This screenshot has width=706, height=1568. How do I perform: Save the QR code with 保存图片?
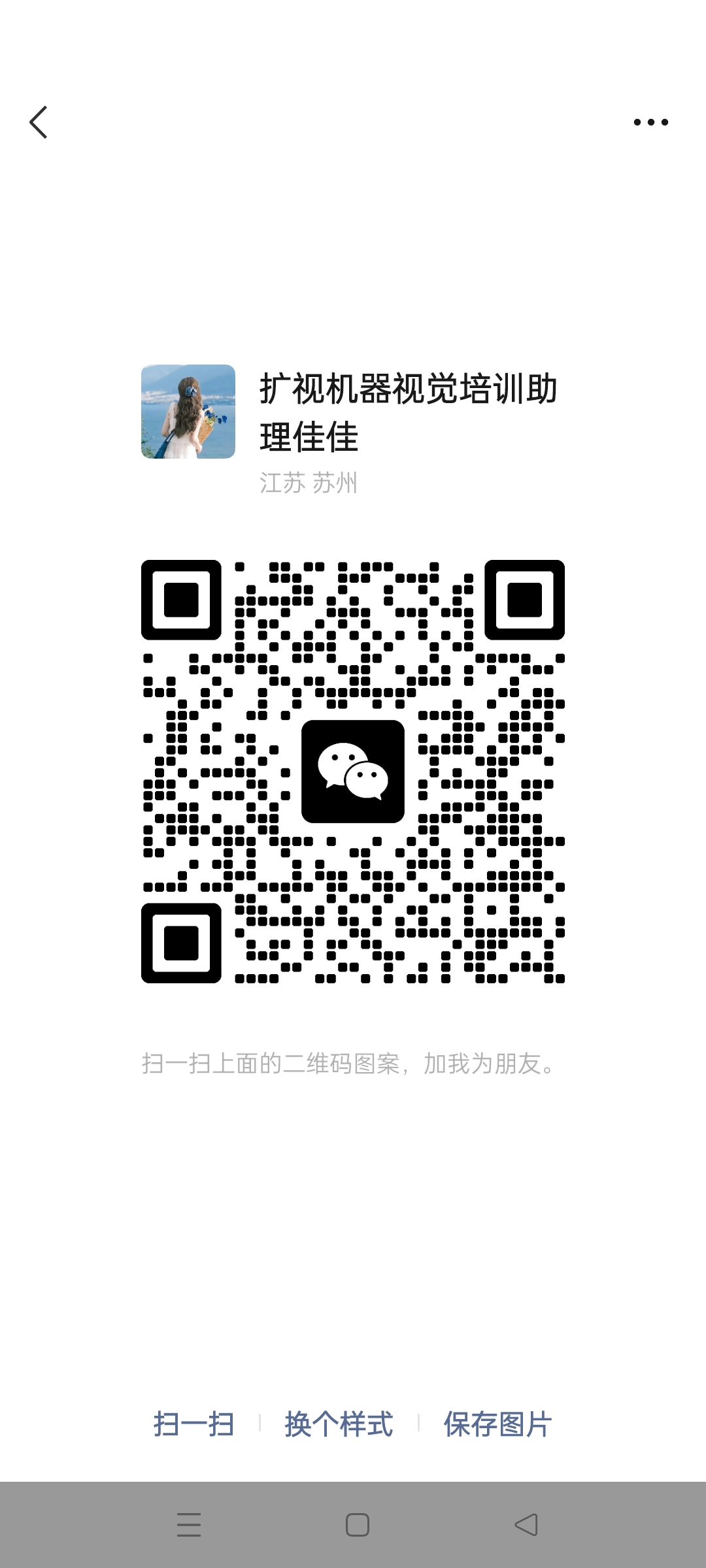[497, 1425]
